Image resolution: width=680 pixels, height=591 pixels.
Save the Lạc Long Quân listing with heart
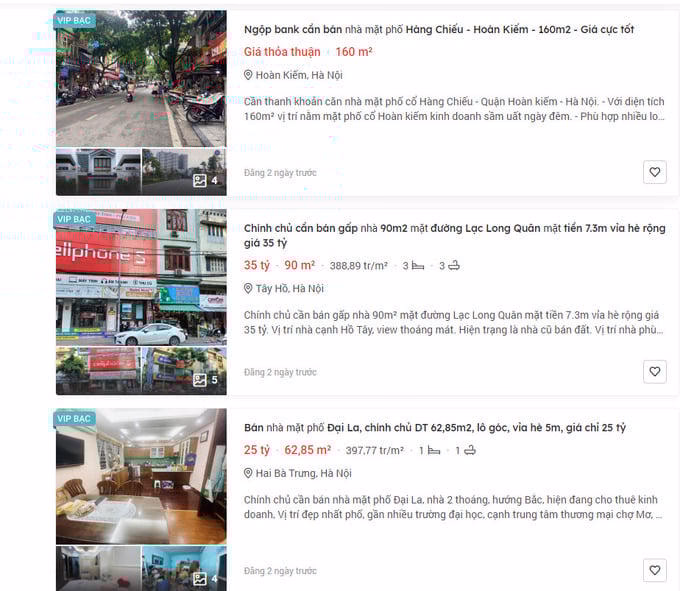[x=654, y=371]
